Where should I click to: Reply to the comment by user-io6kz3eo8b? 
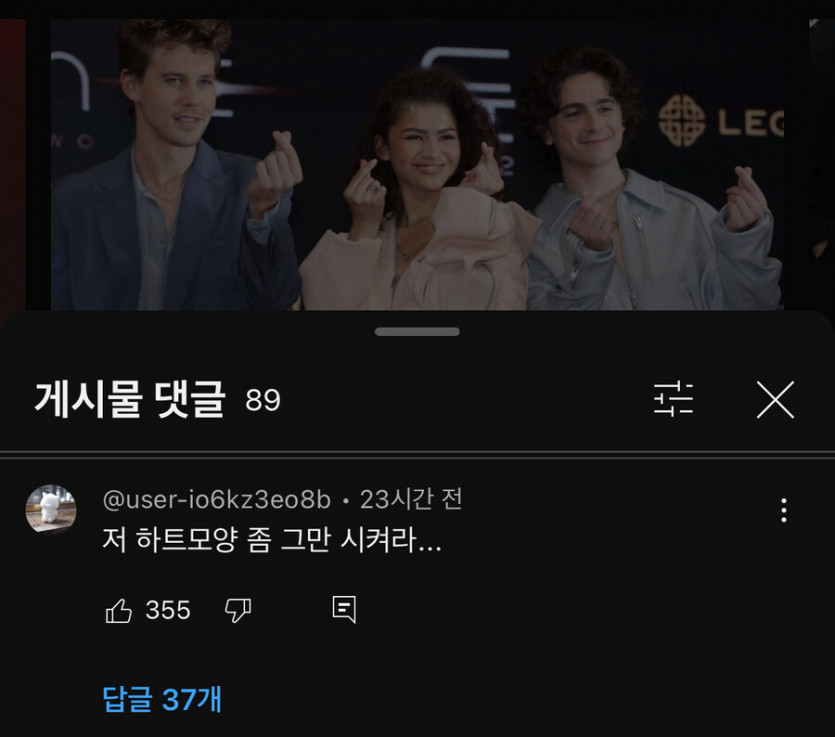[x=344, y=610]
